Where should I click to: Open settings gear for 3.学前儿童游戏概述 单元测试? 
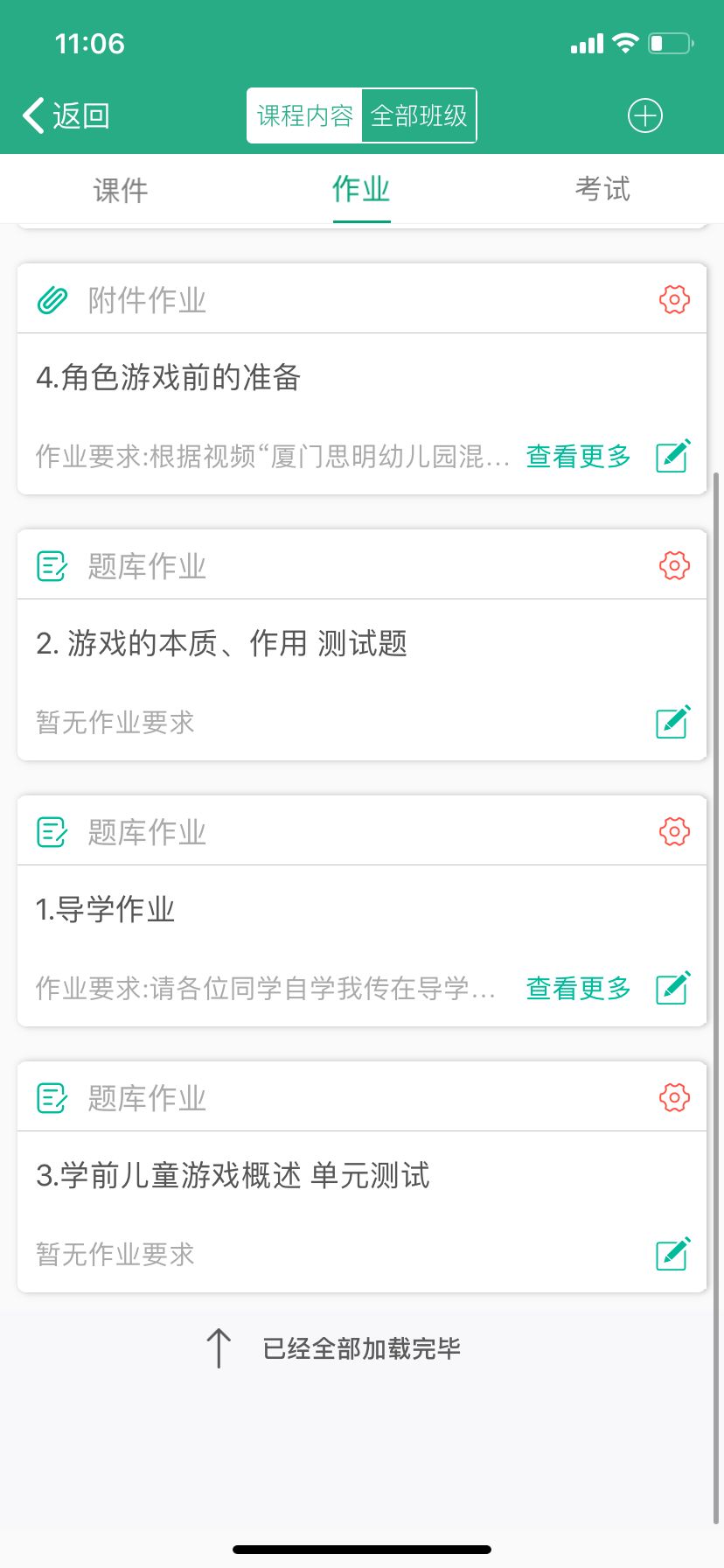[x=674, y=1097]
